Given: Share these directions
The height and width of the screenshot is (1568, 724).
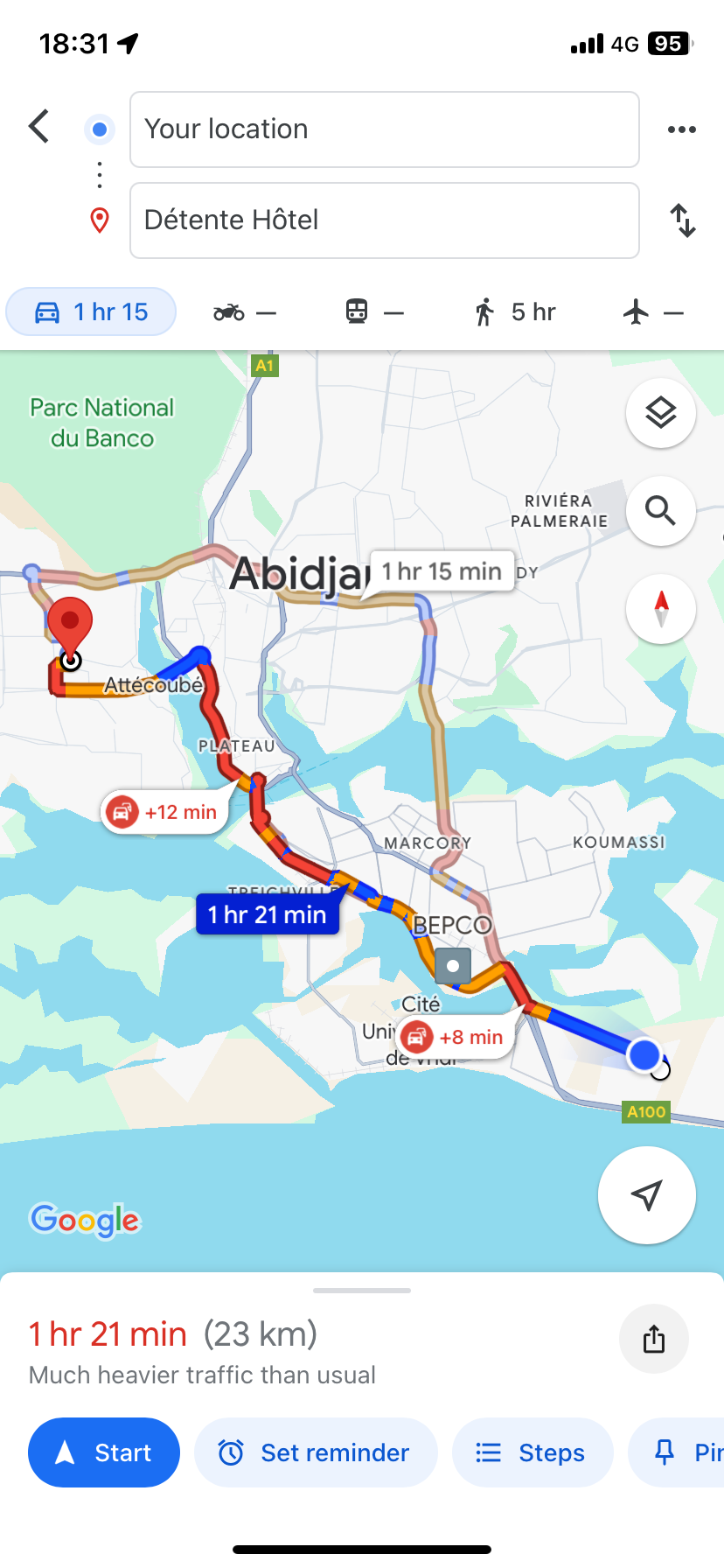Looking at the screenshot, I should [x=653, y=1339].
